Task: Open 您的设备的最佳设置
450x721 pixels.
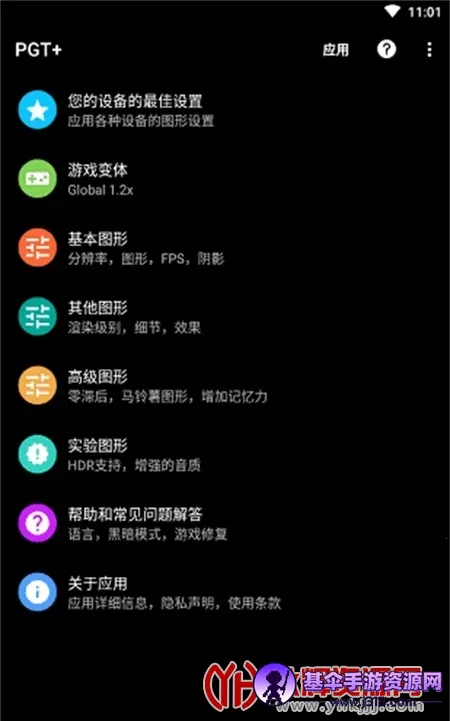Action: click(225, 110)
